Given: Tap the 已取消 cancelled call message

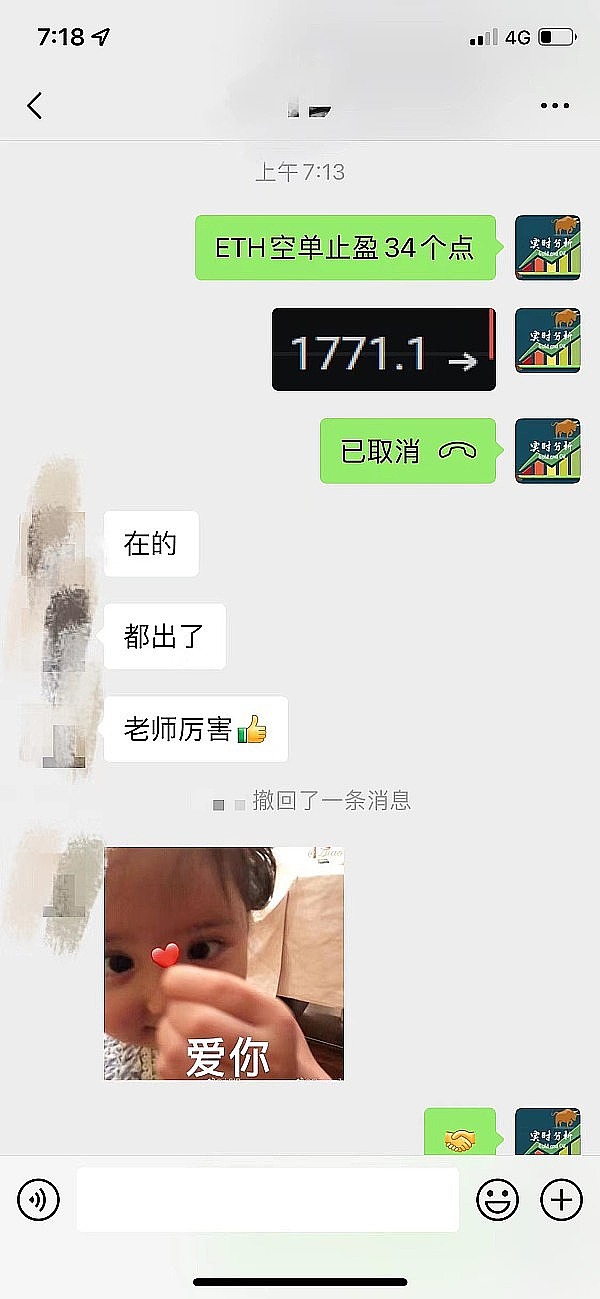Looking at the screenshot, I should pyautogui.click(x=408, y=451).
